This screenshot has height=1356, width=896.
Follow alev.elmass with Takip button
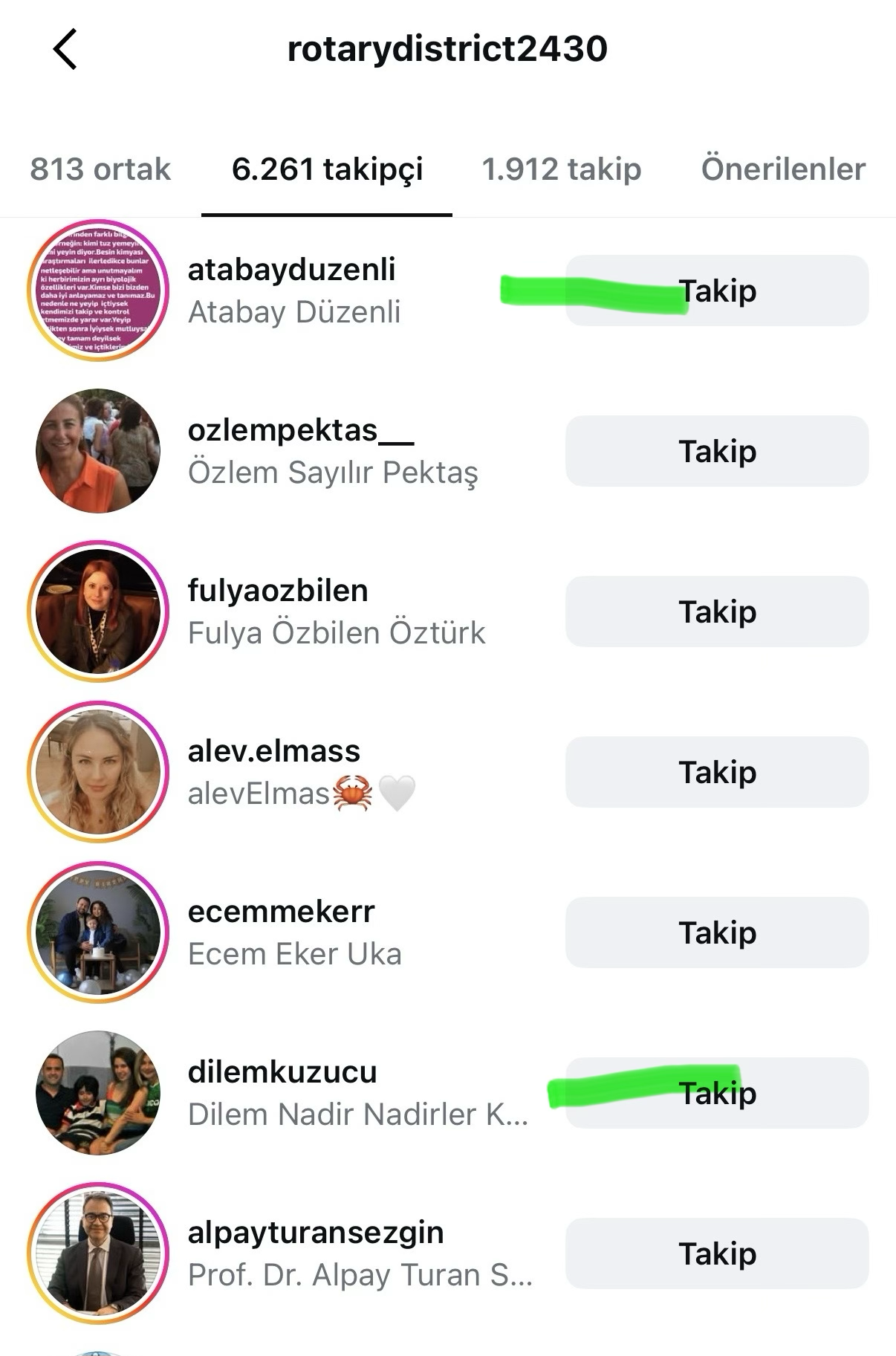717,772
